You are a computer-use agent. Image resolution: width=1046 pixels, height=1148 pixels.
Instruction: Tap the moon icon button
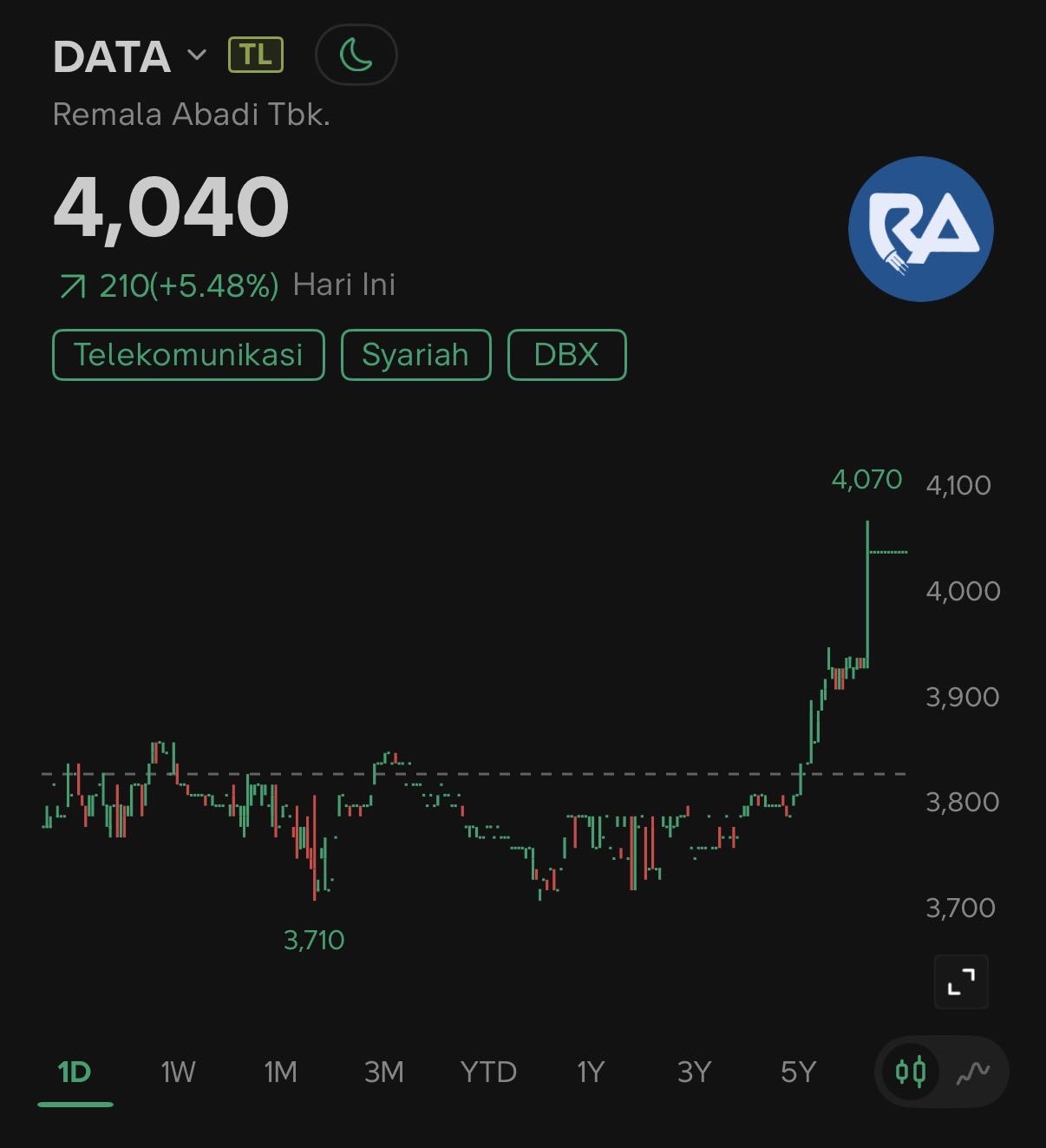(x=356, y=56)
